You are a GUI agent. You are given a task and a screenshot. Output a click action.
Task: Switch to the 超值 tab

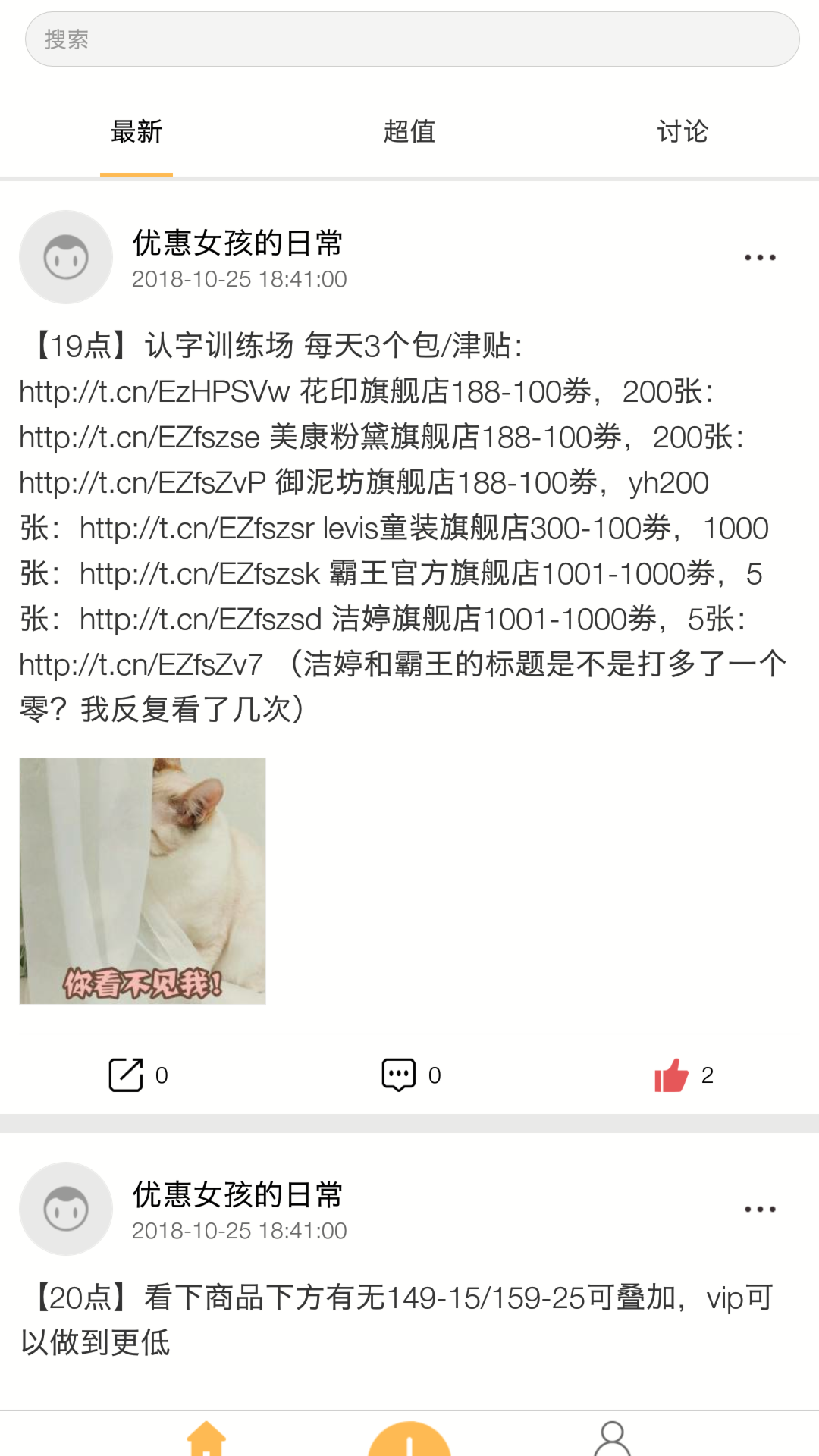(409, 132)
